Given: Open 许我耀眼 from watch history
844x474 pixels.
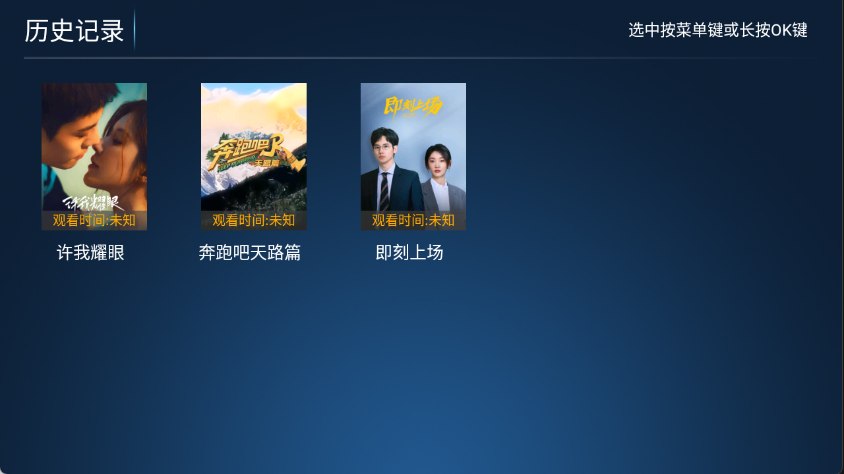Looking at the screenshot, I should (94, 156).
